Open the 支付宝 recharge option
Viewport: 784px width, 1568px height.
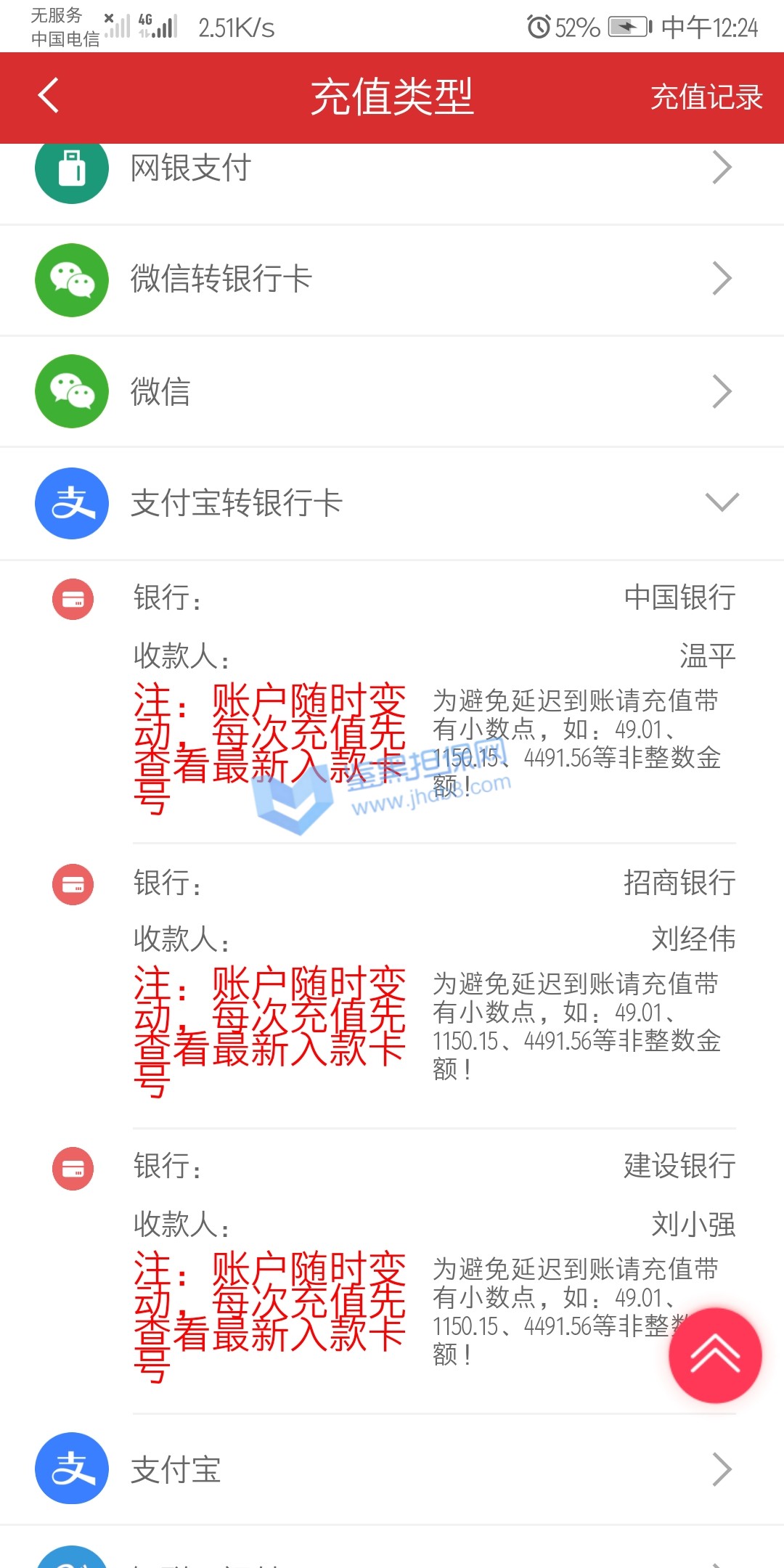point(392,1469)
